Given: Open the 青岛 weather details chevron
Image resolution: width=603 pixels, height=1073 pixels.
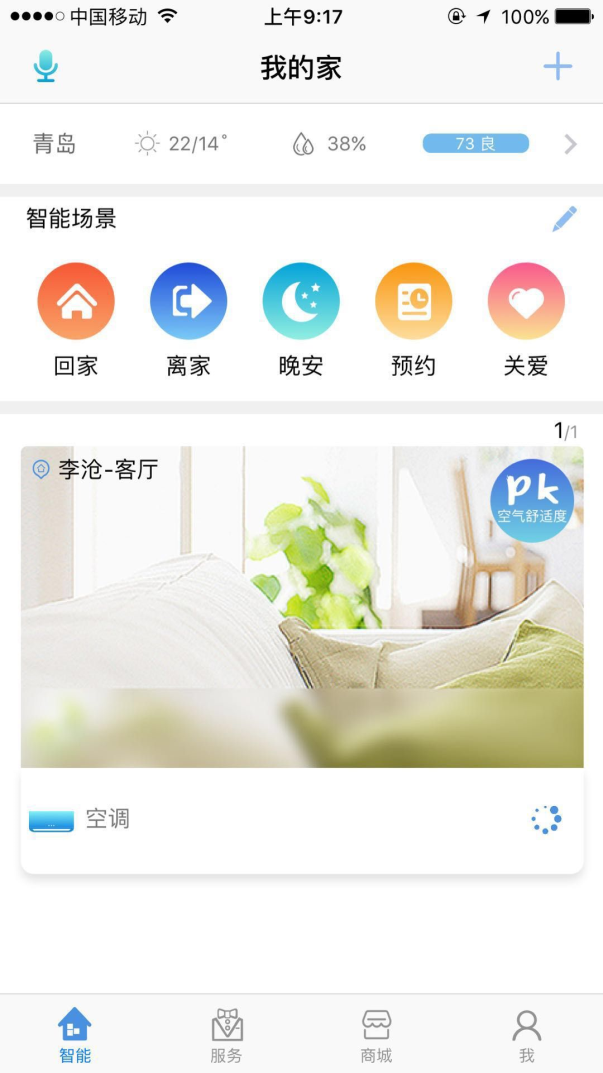Looking at the screenshot, I should (570, 144).
